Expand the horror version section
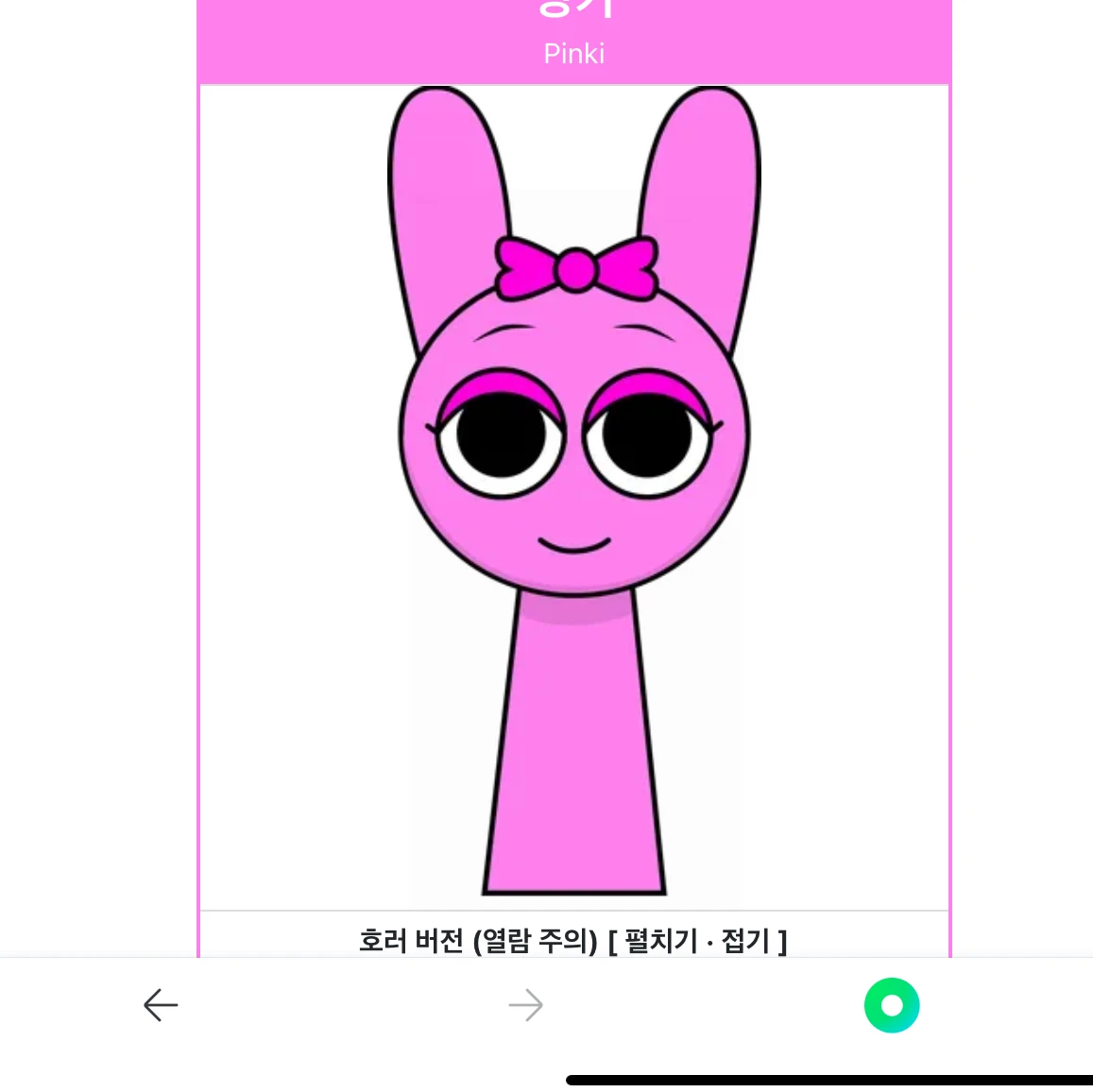Viewport: 1093px width, 1092px height. click(x=660, y=941)
